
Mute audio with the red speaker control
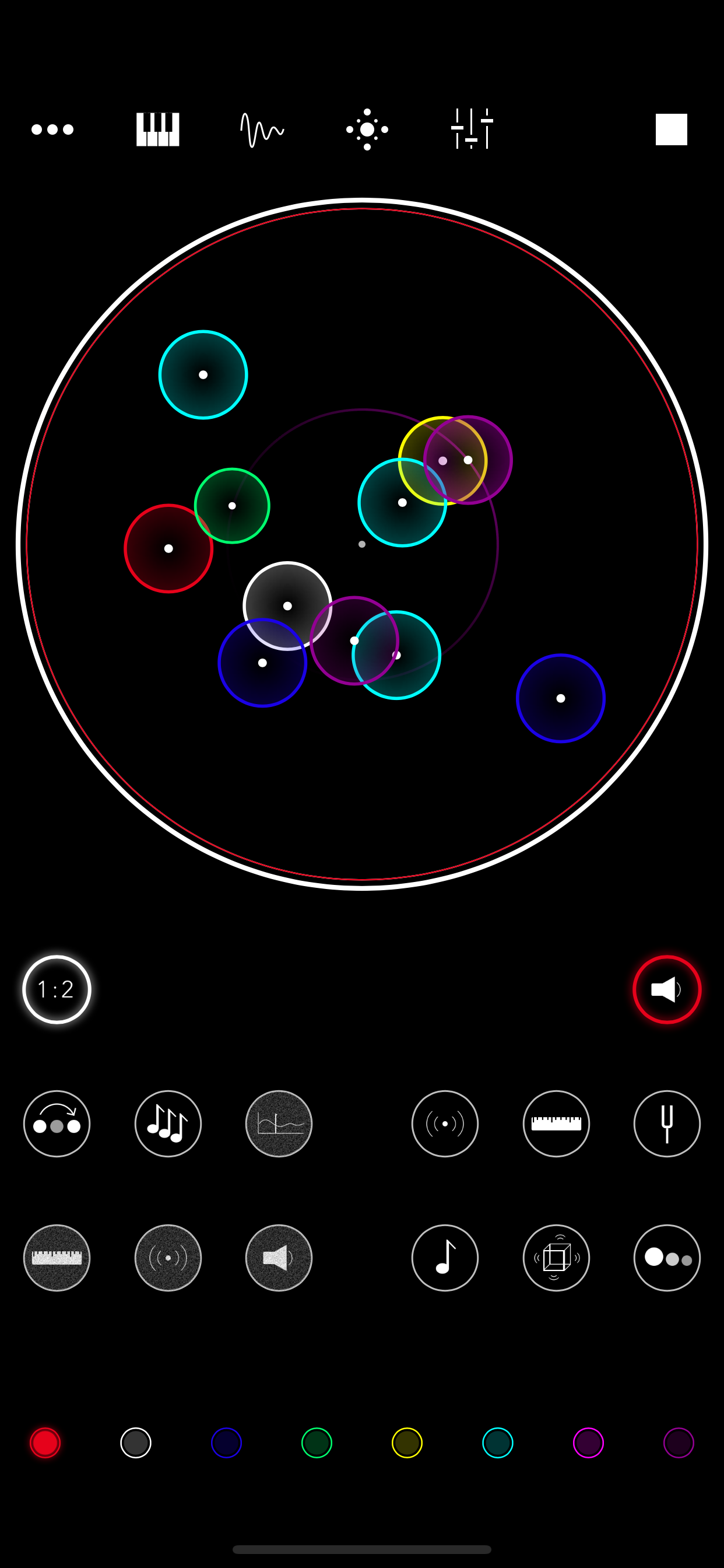coord(667,989)
